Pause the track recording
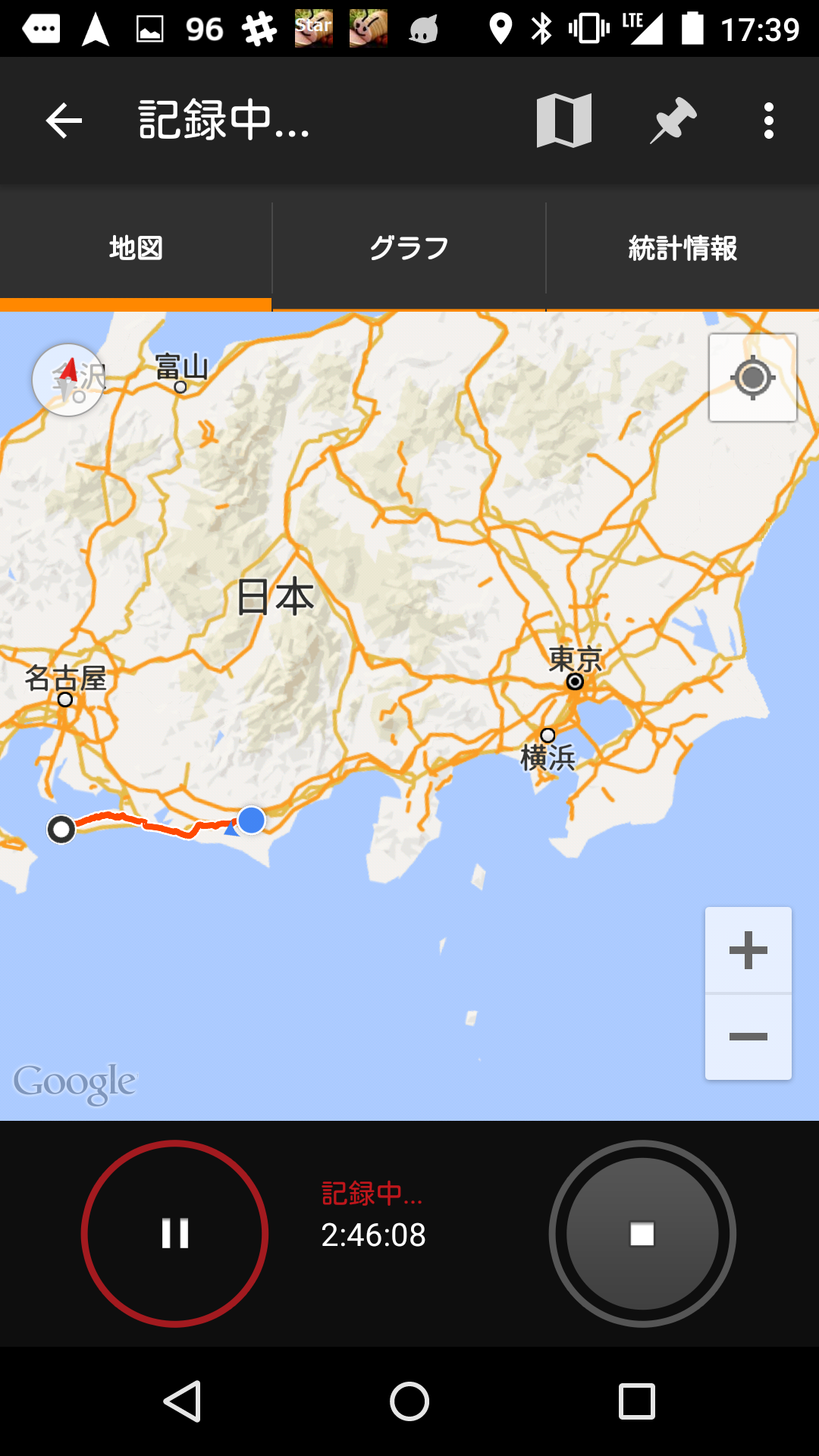 [175, 1234]
